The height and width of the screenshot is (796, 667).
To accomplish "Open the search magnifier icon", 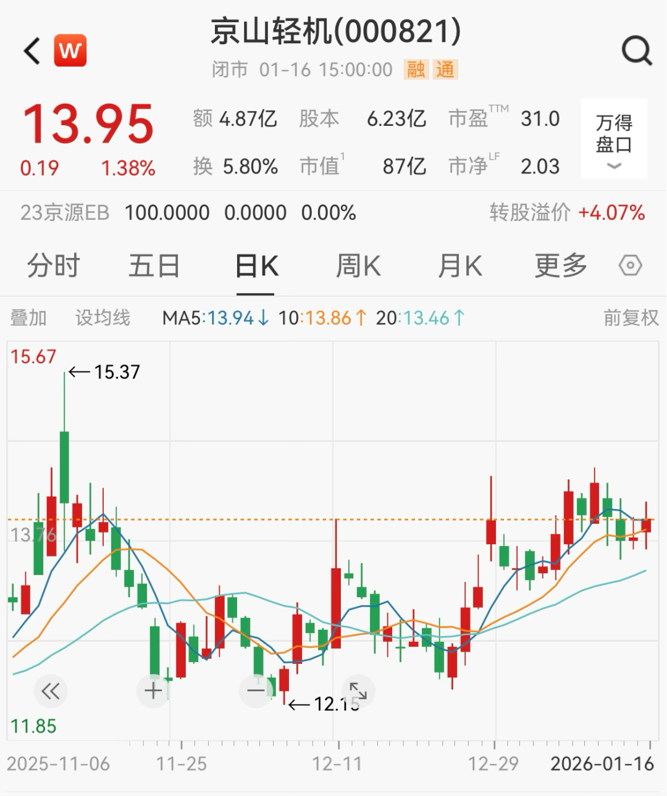I will tap(636, 50).
